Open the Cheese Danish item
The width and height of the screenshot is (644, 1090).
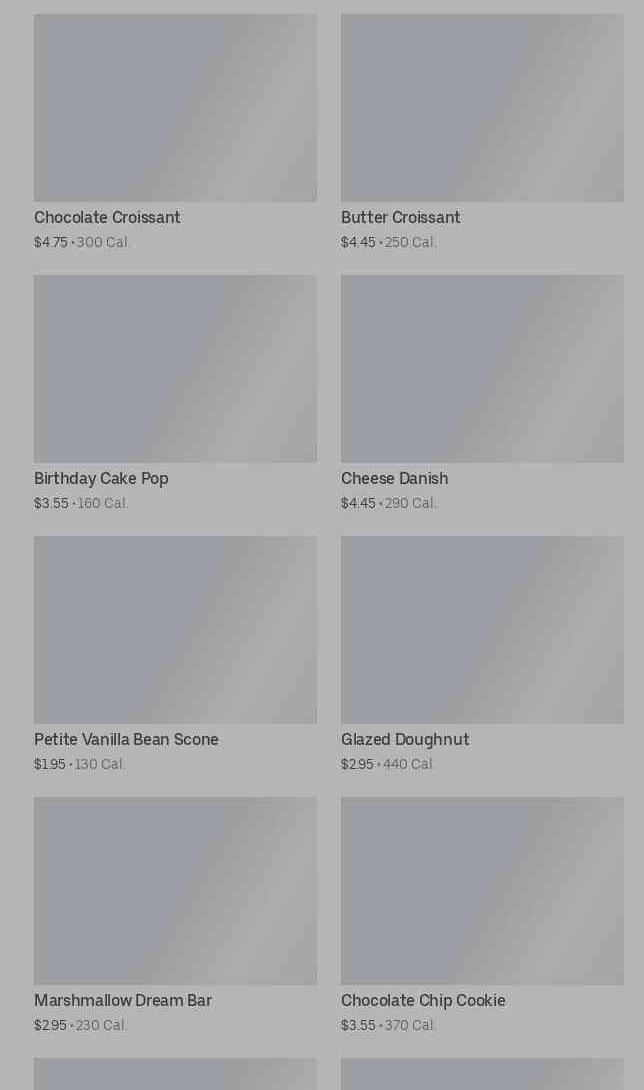point(482,369)
